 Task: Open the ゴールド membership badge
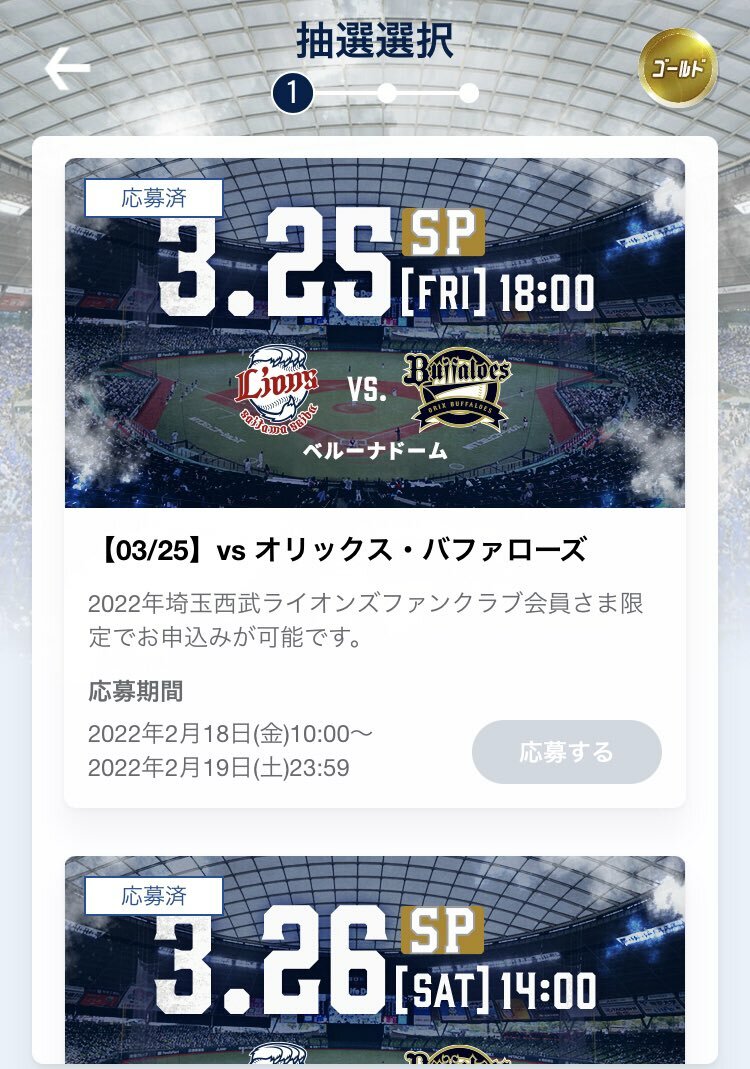[x=678, y=69]
